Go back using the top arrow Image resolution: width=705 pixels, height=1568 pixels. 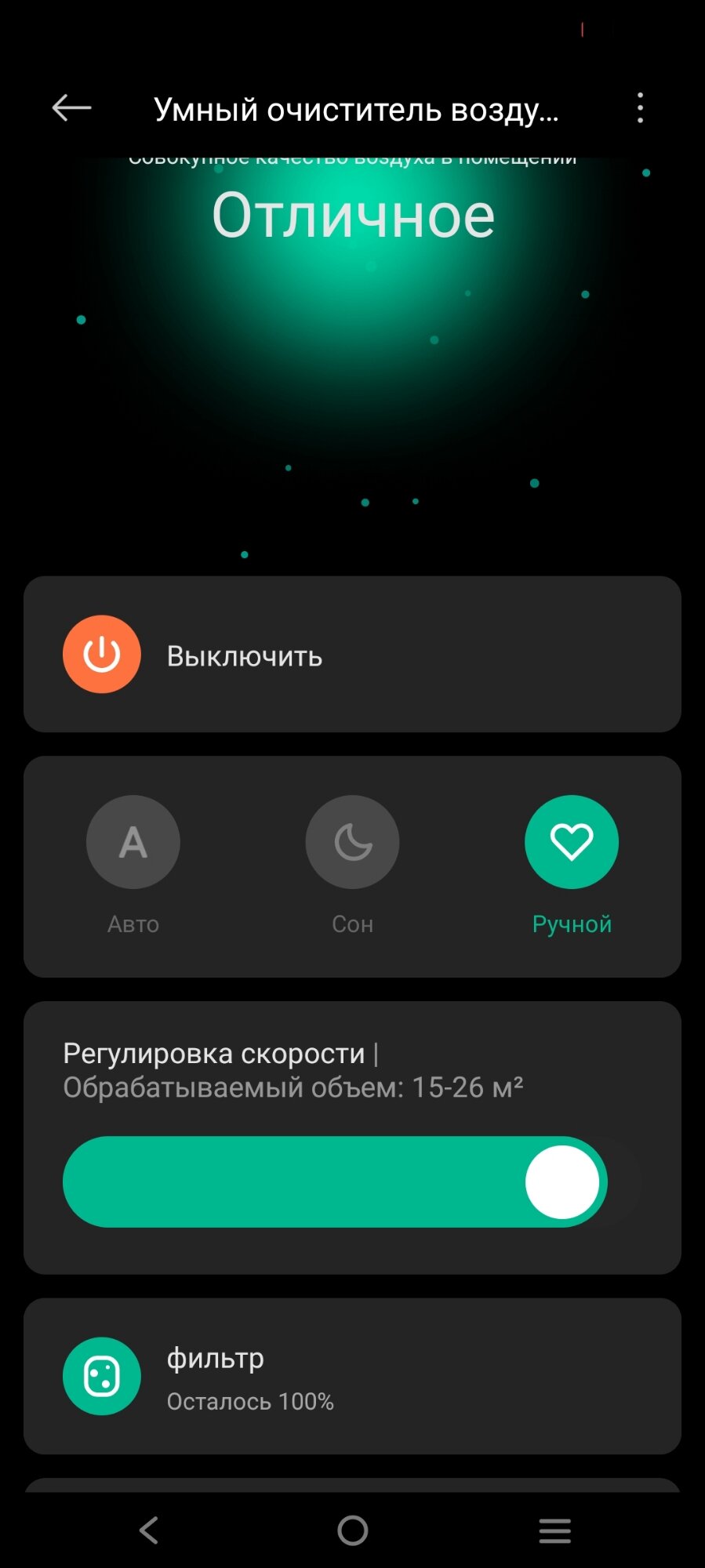pyautogui.click(x=71, y=108)
